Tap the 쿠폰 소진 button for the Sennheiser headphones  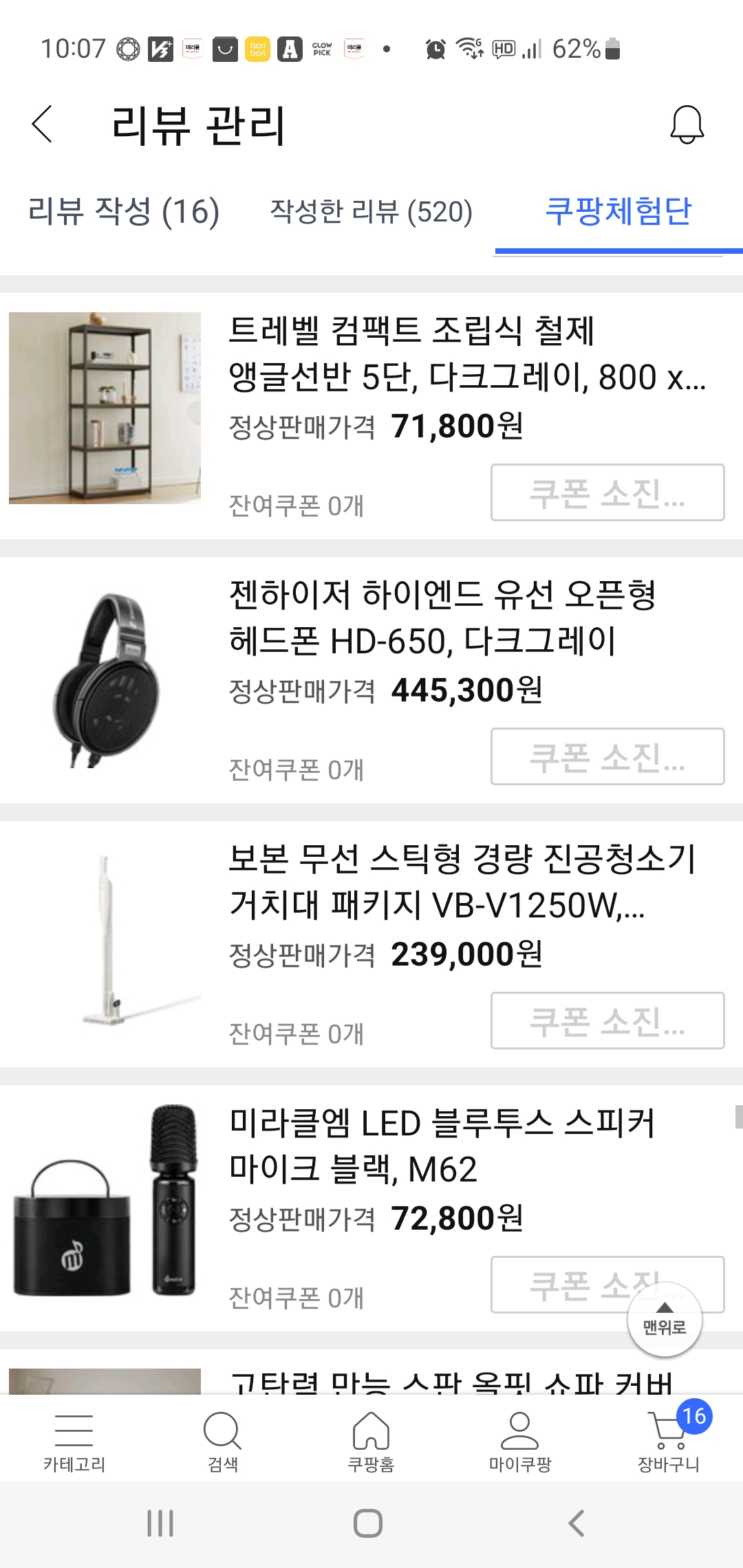[606, 756]
